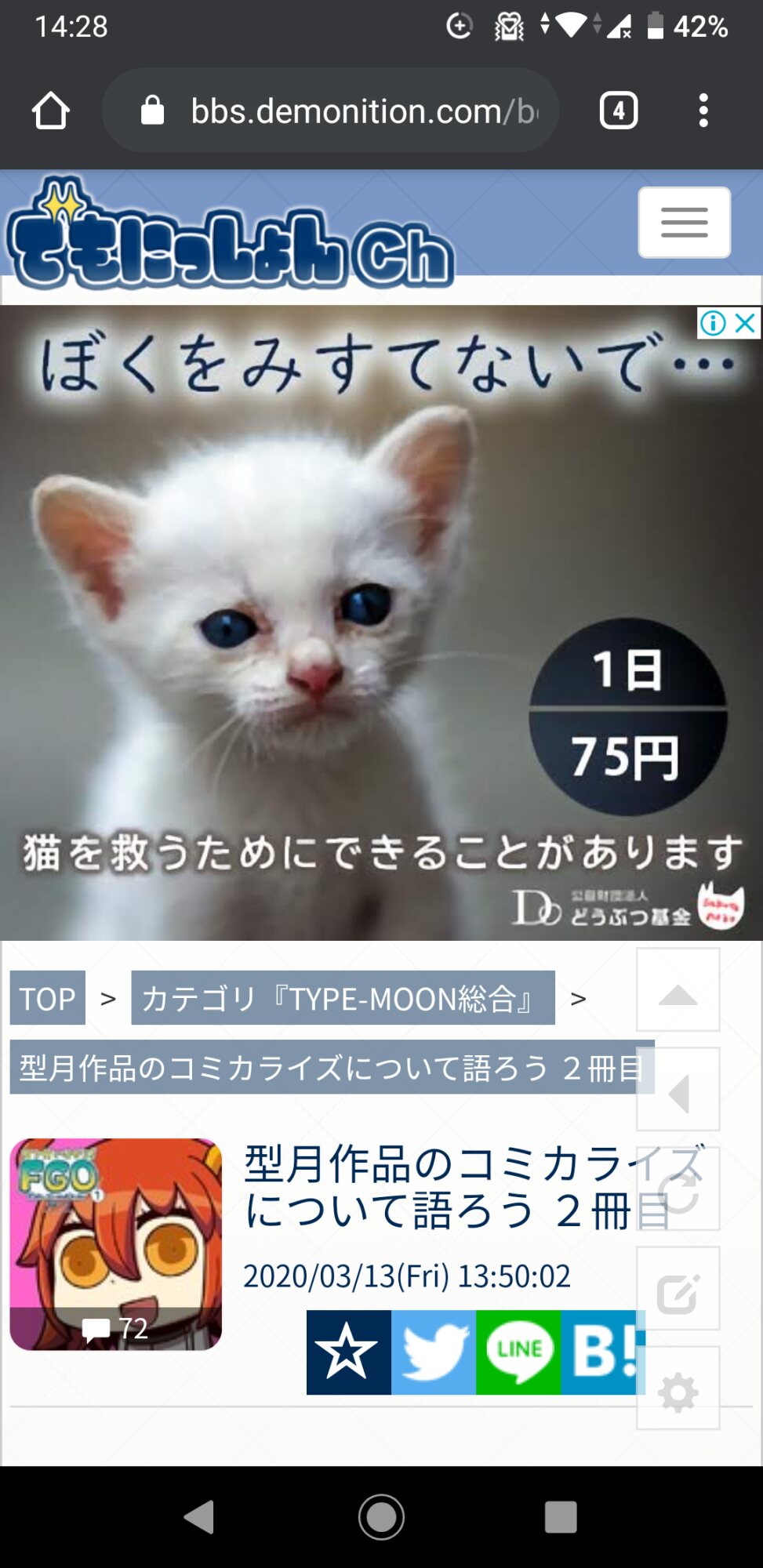Open the browser home page
Viewport: 763px width, 1568px height.
click(51, 111)
